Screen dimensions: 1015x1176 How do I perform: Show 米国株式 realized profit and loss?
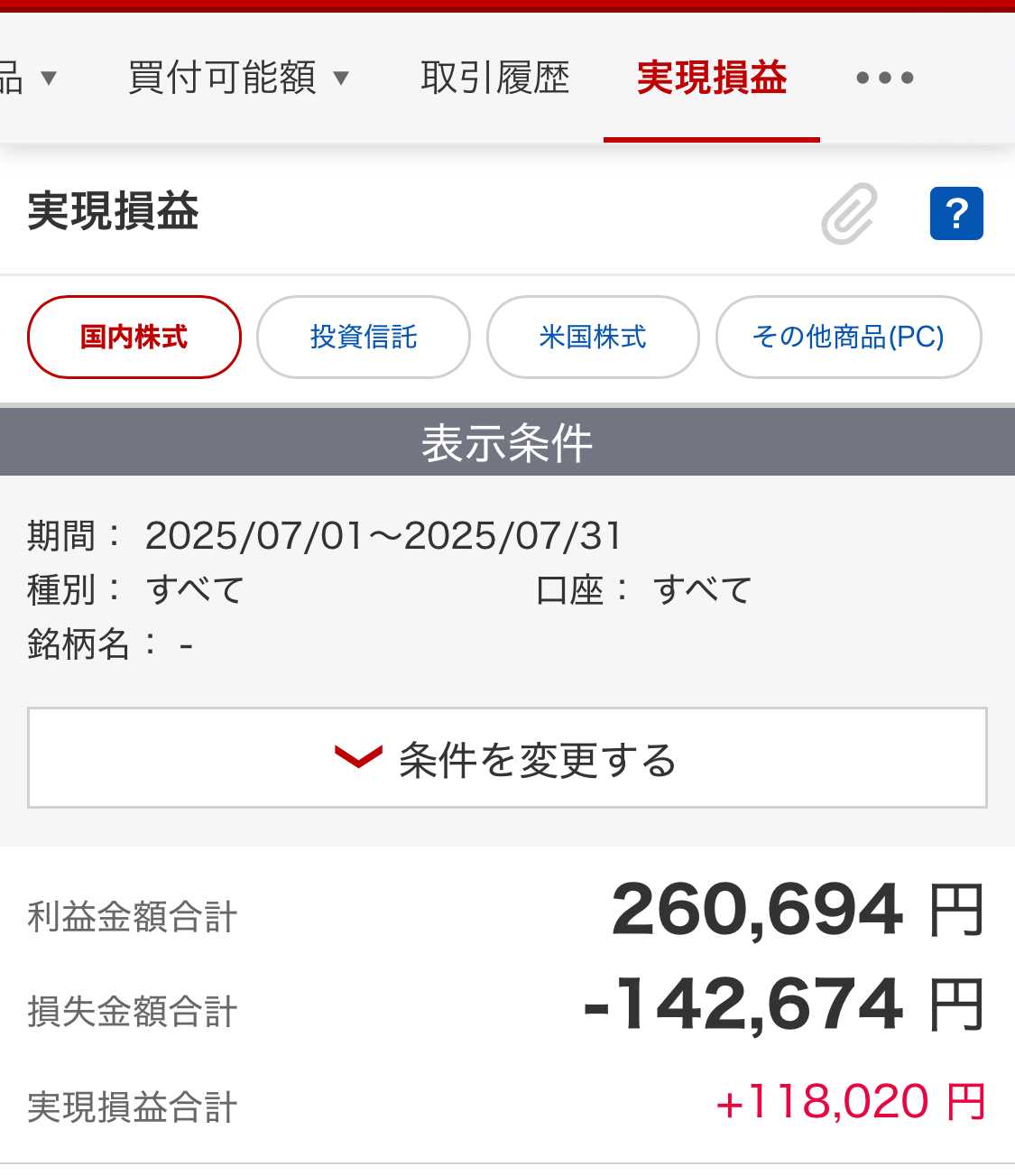(x=593, y=337)
